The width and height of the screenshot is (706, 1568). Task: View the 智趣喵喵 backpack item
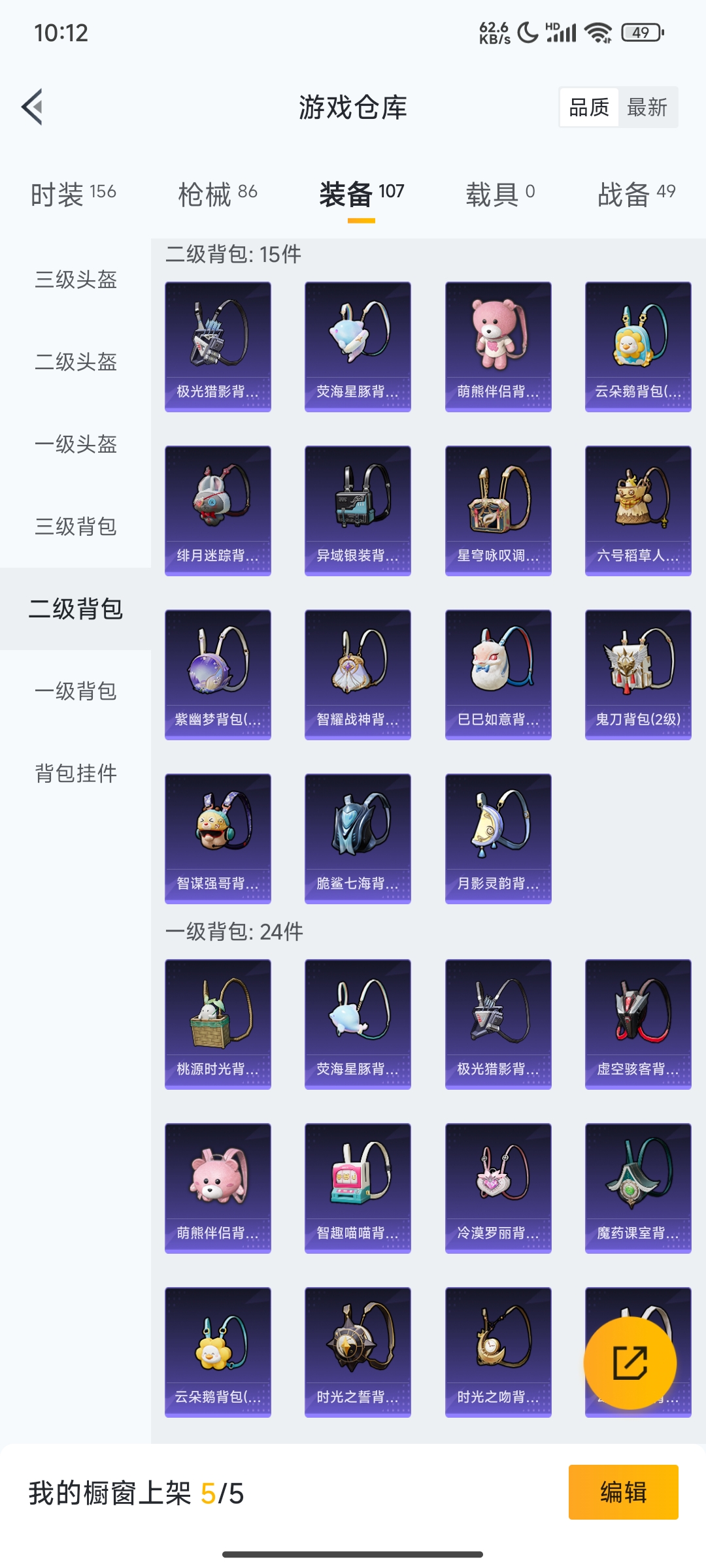(x=358, y=1188)
